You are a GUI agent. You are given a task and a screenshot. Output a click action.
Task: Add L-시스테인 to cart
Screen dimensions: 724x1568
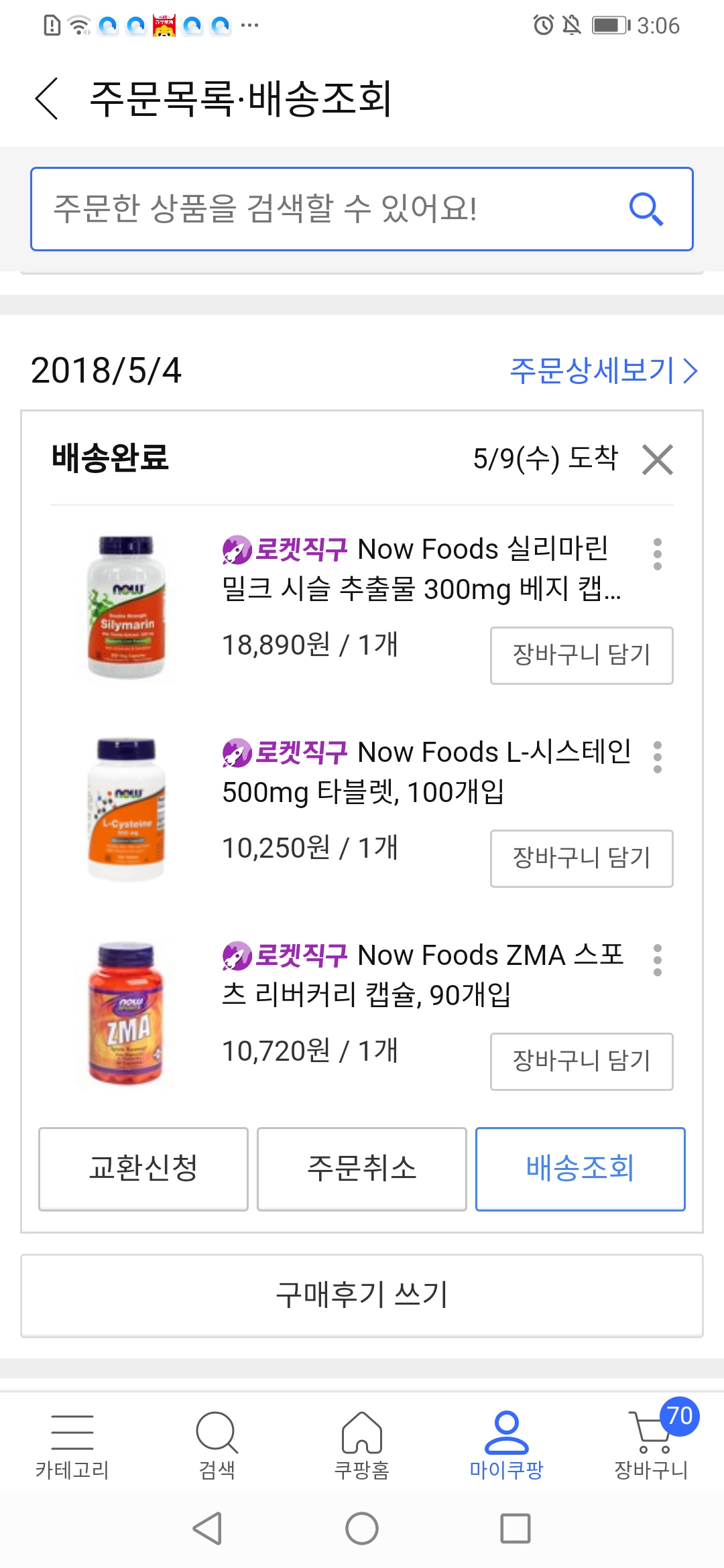(x=581, y=858)
